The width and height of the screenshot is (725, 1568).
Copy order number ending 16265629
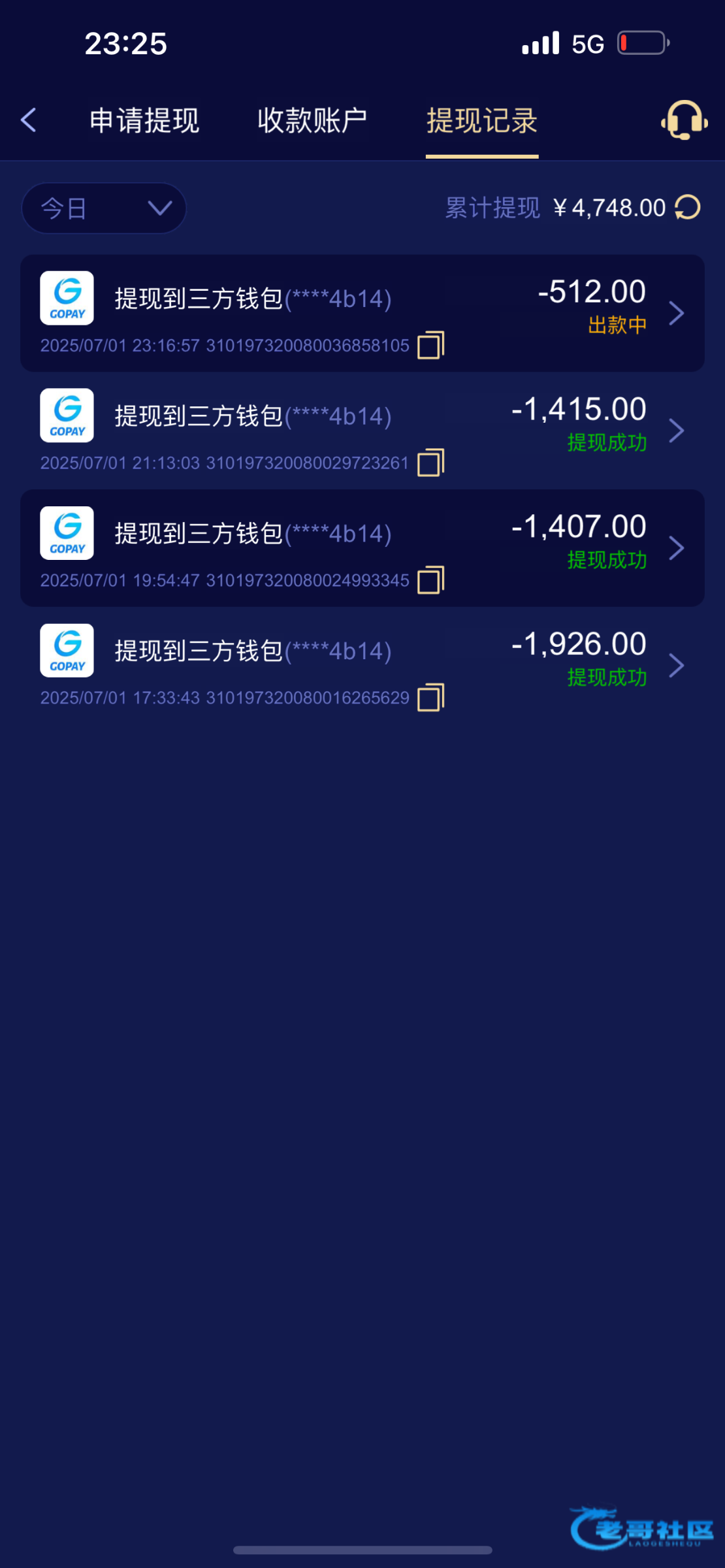[x=431, y=697]
